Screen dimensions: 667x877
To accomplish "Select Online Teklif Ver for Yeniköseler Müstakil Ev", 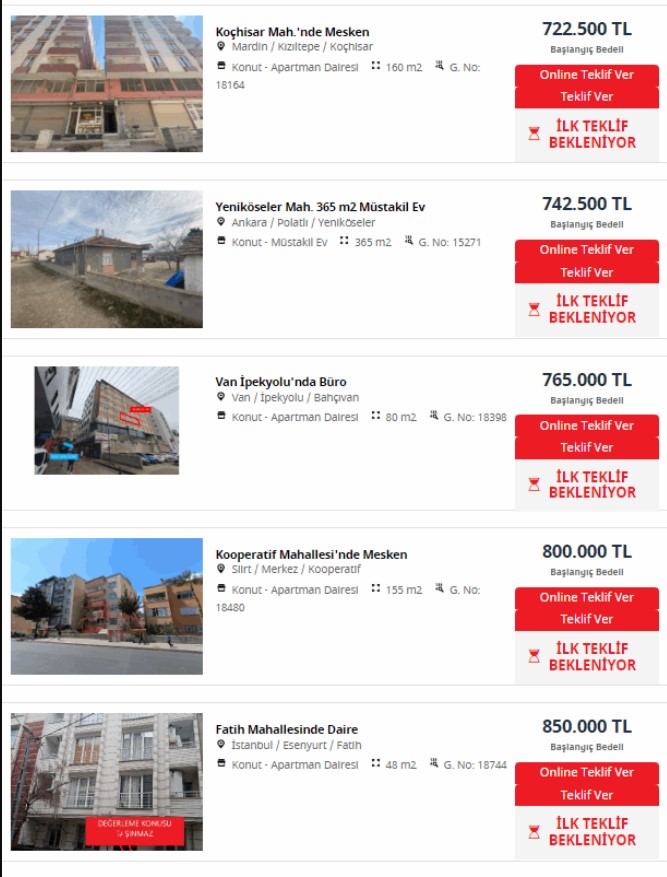I will coord(586,250).
